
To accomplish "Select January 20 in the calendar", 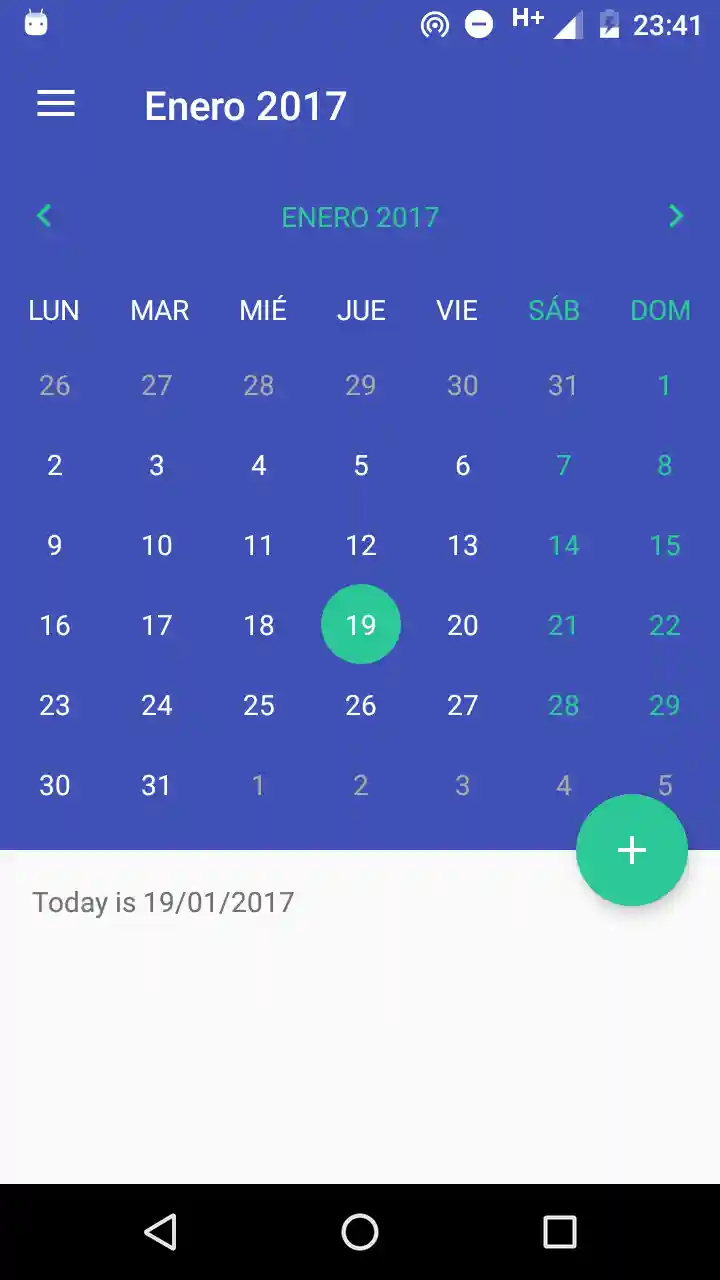I will (x=462, y=625).
